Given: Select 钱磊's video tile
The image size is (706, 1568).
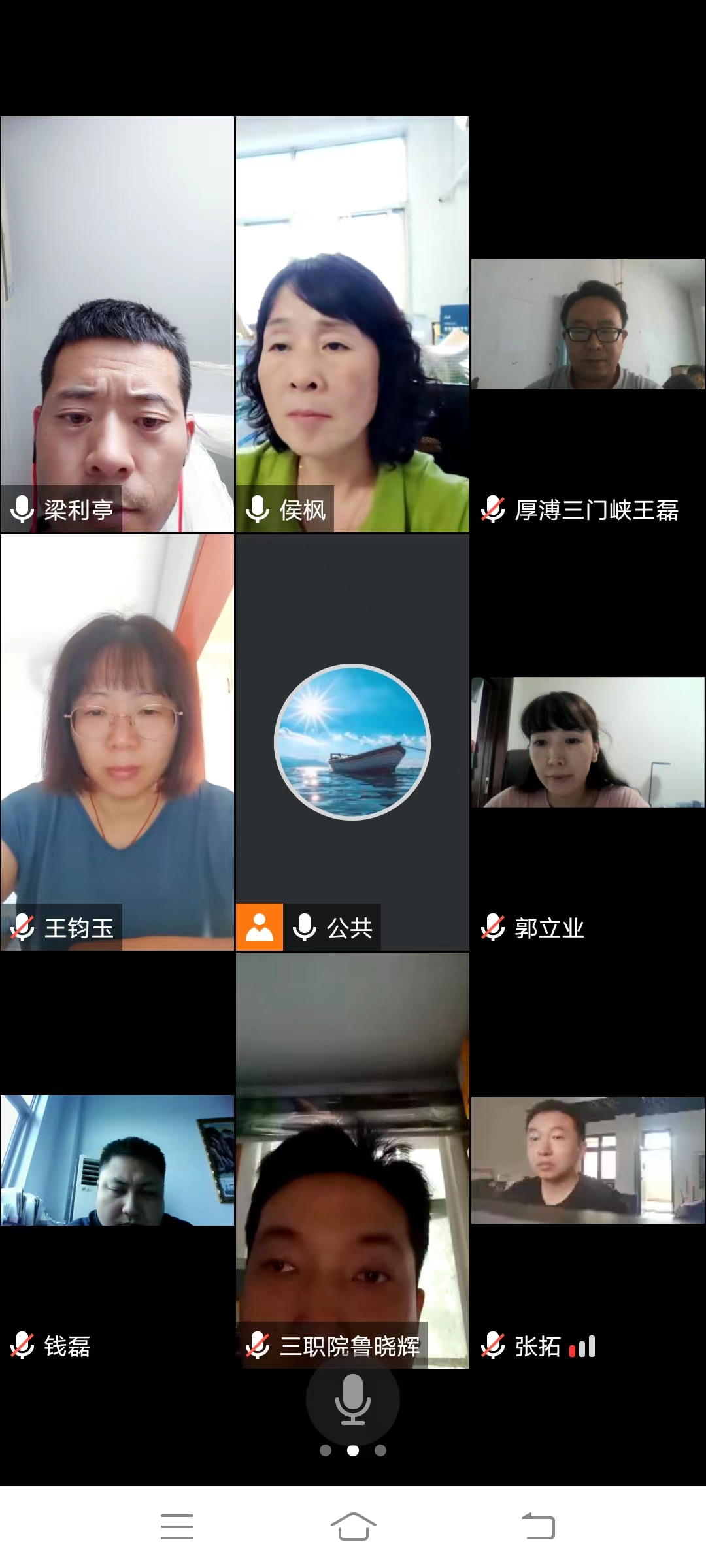Looking at the screenshot, I should 117,1160.
